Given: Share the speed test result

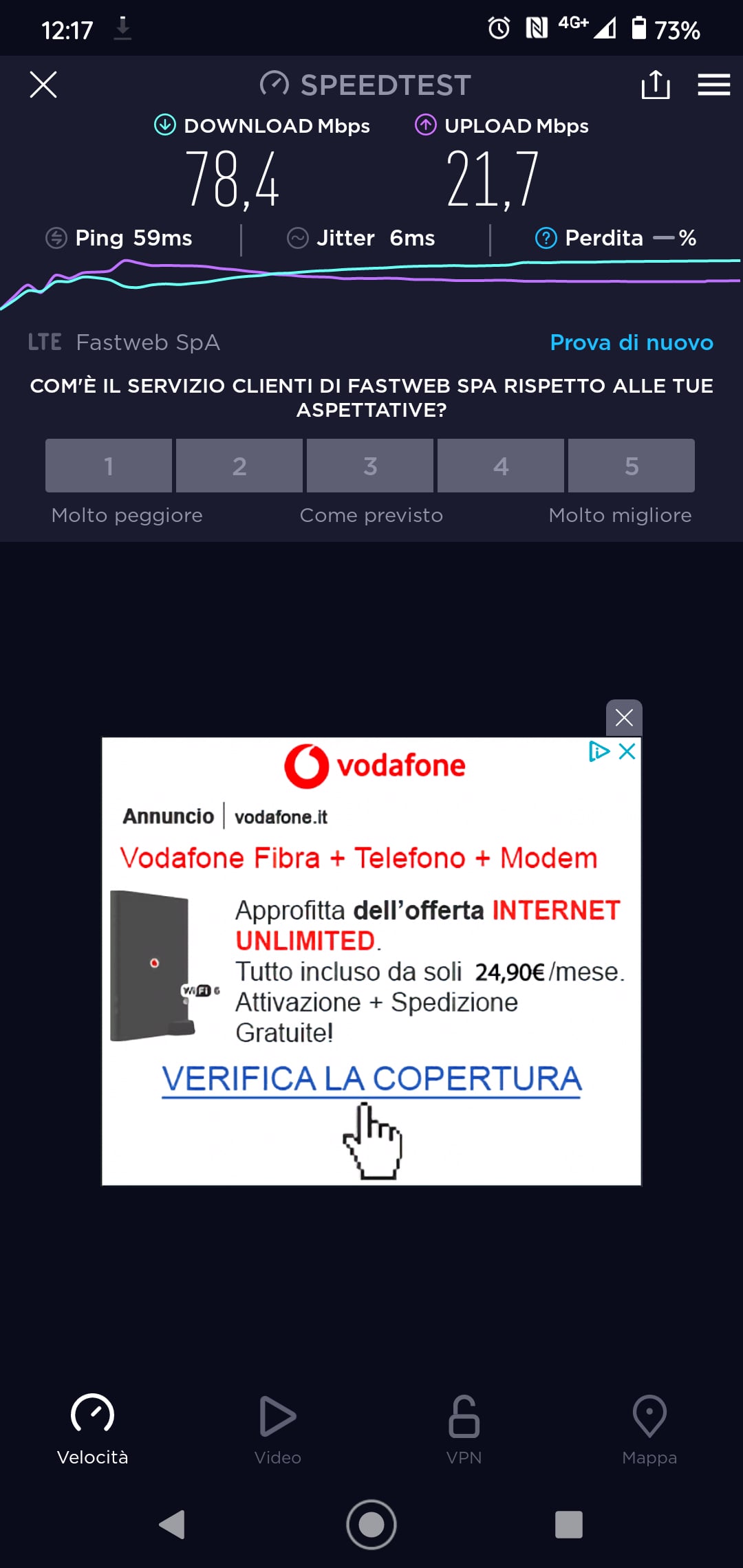Looking at the screenshot, I should point(655,85).
